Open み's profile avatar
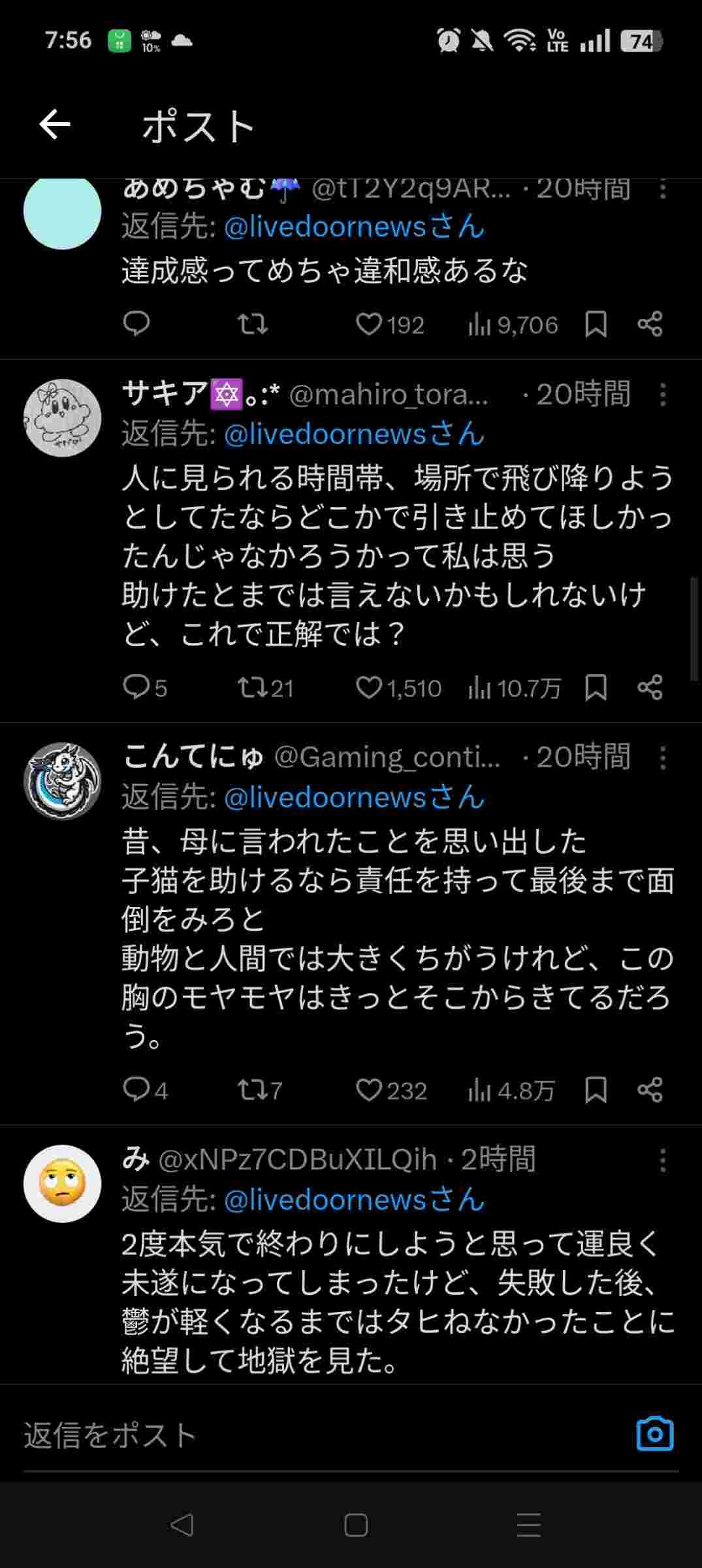The height and width of the screenshot is (1568, 702). [63, 1183]
